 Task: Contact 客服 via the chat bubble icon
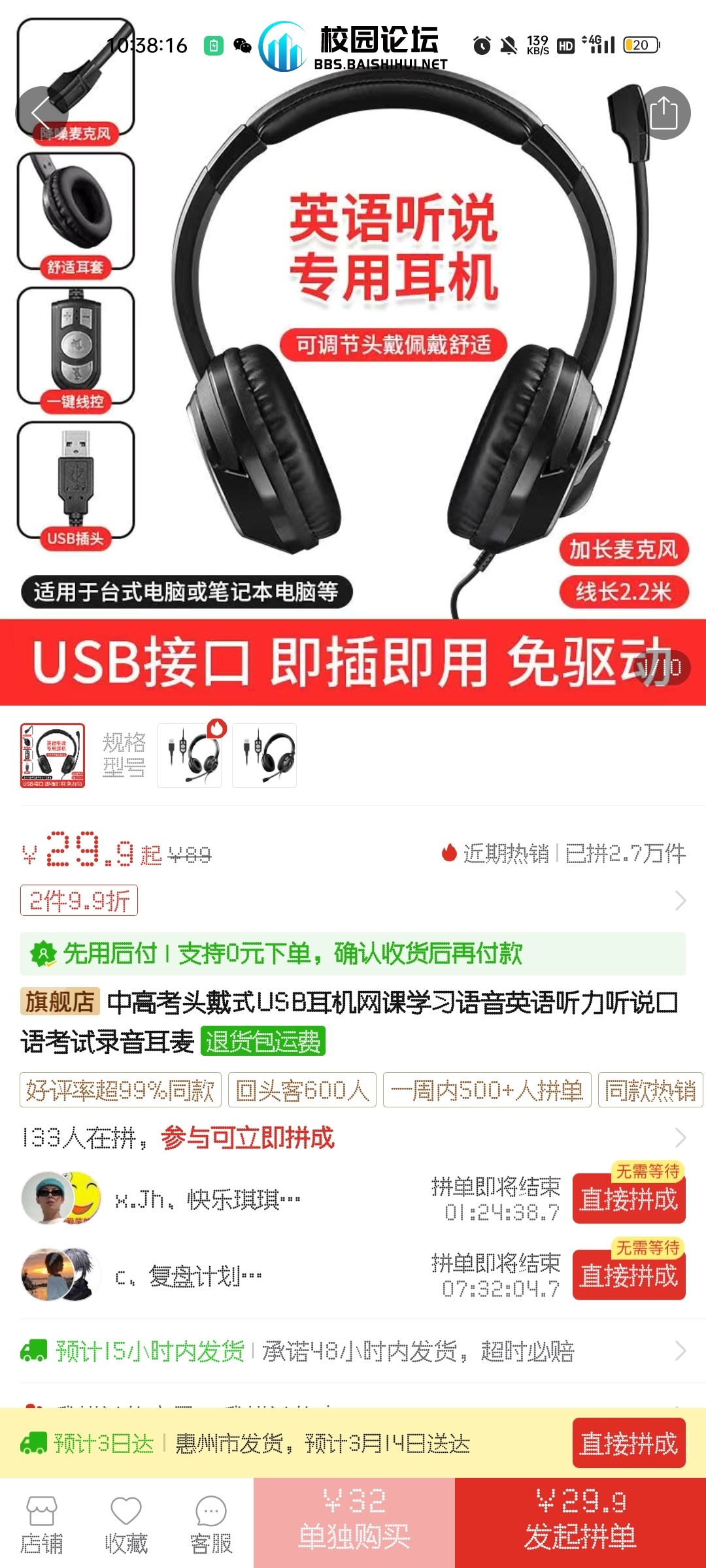click(x=211, y=1511)
